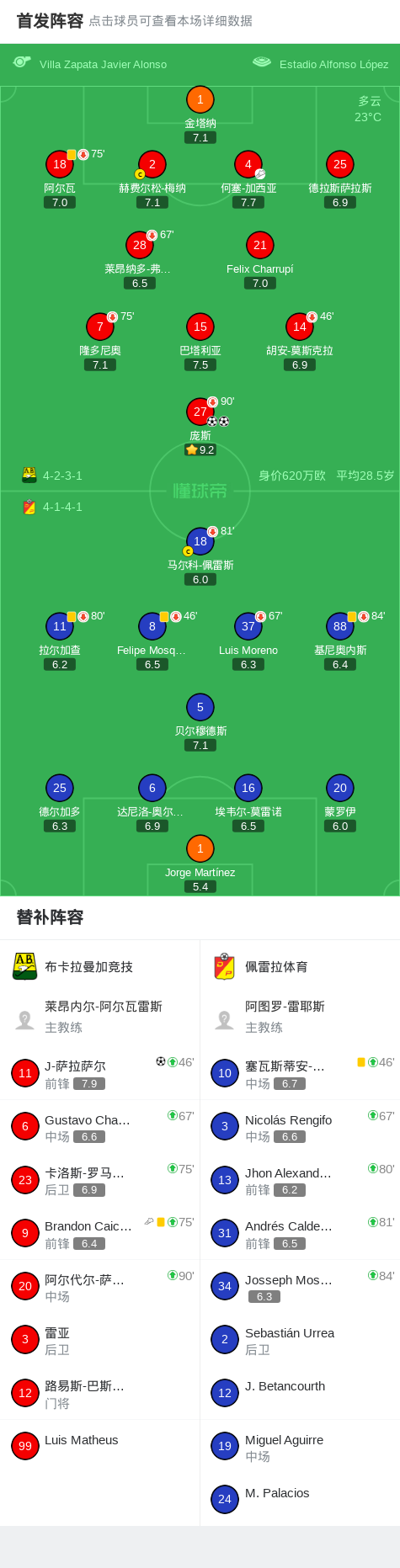View substitute Brandon Caic… details
Screen dimensions: 400x1568
point(100,1233)
